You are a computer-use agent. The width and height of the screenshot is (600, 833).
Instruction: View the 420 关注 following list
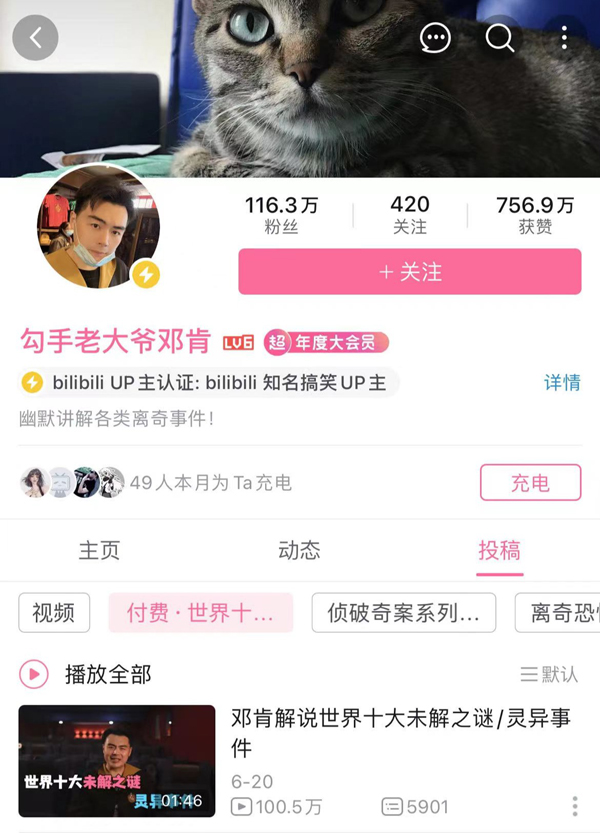click(410, 215)
